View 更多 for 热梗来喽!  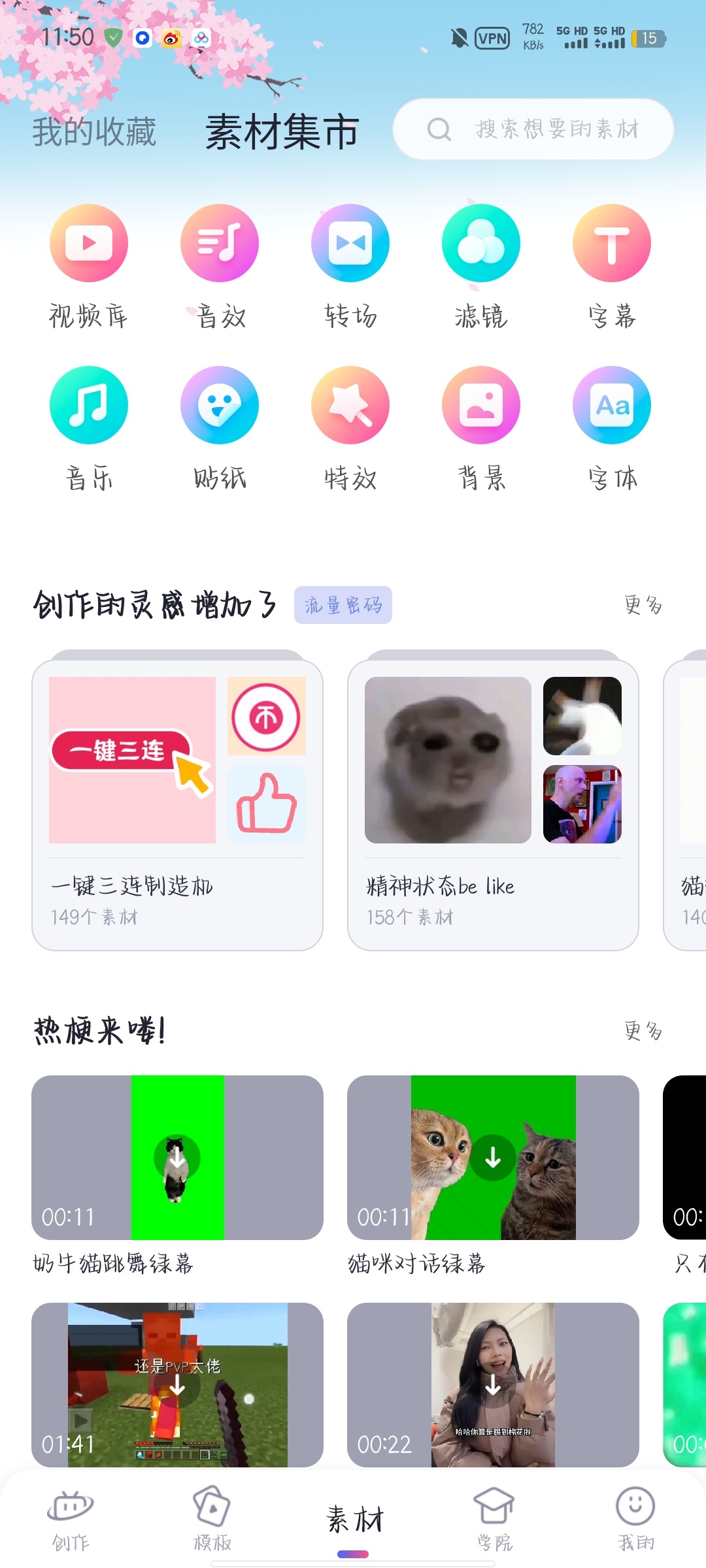point(643,1031)
